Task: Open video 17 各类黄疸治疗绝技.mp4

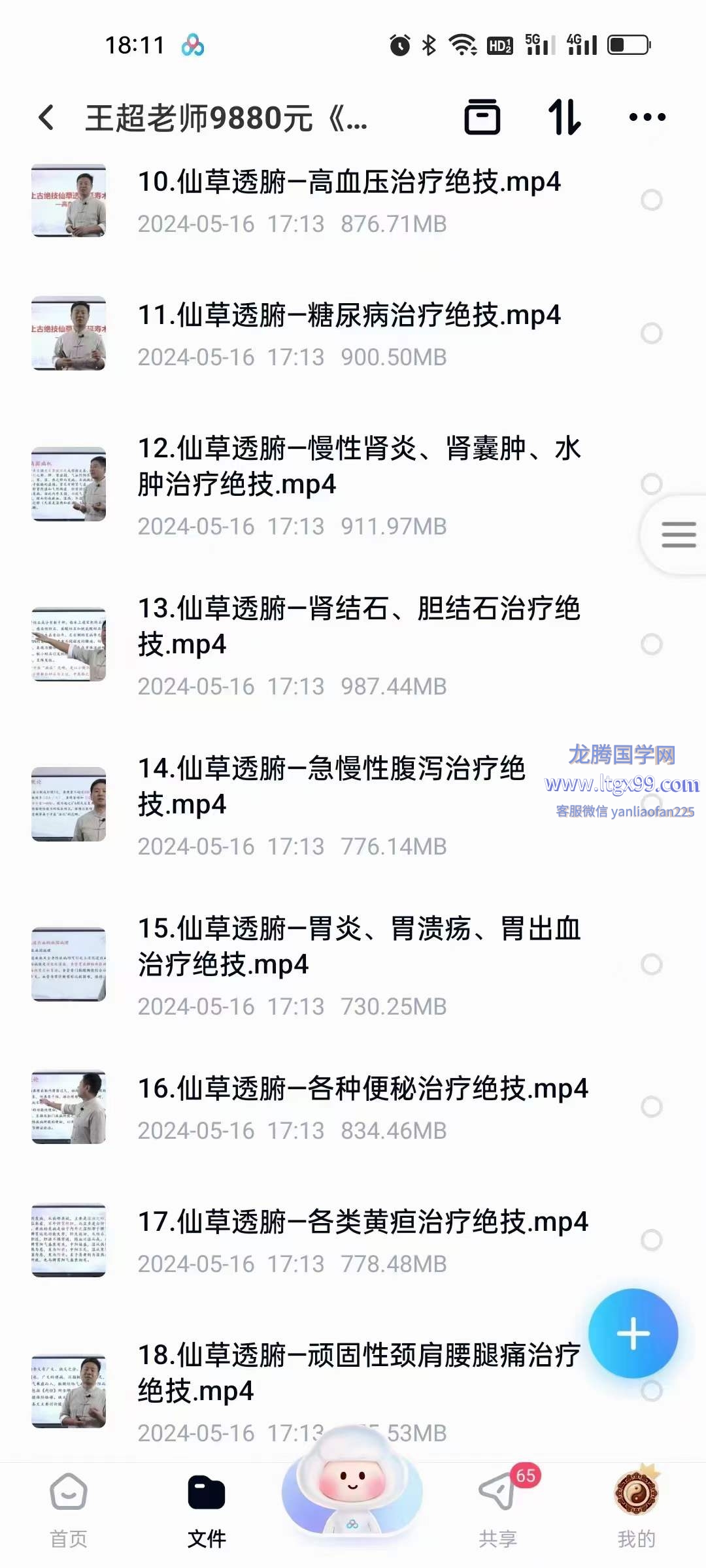Action: (x=362, y=1222)
